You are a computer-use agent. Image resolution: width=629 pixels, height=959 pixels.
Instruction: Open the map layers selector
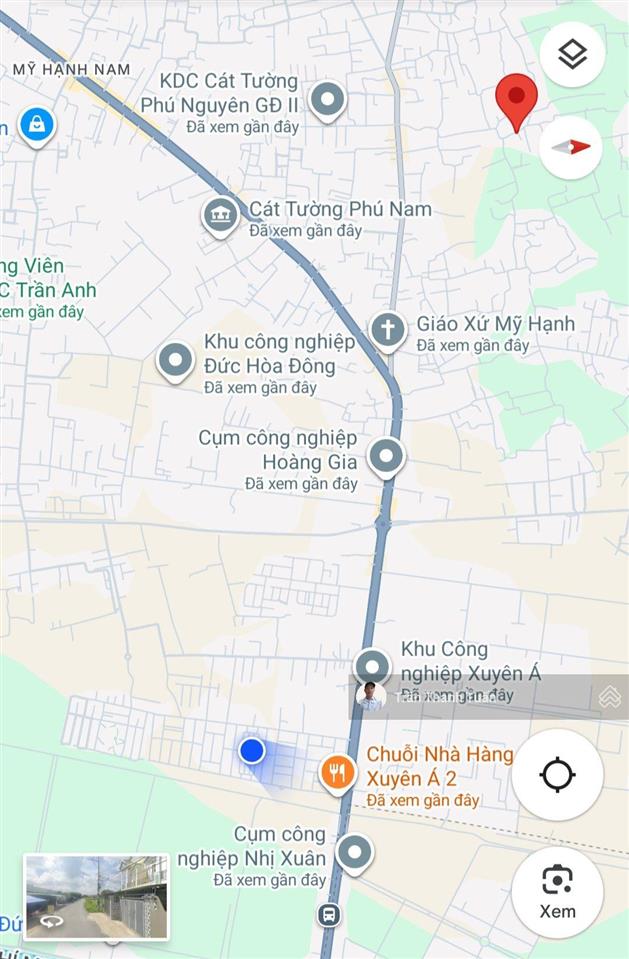pyautogui.click(x=572, y=55)
